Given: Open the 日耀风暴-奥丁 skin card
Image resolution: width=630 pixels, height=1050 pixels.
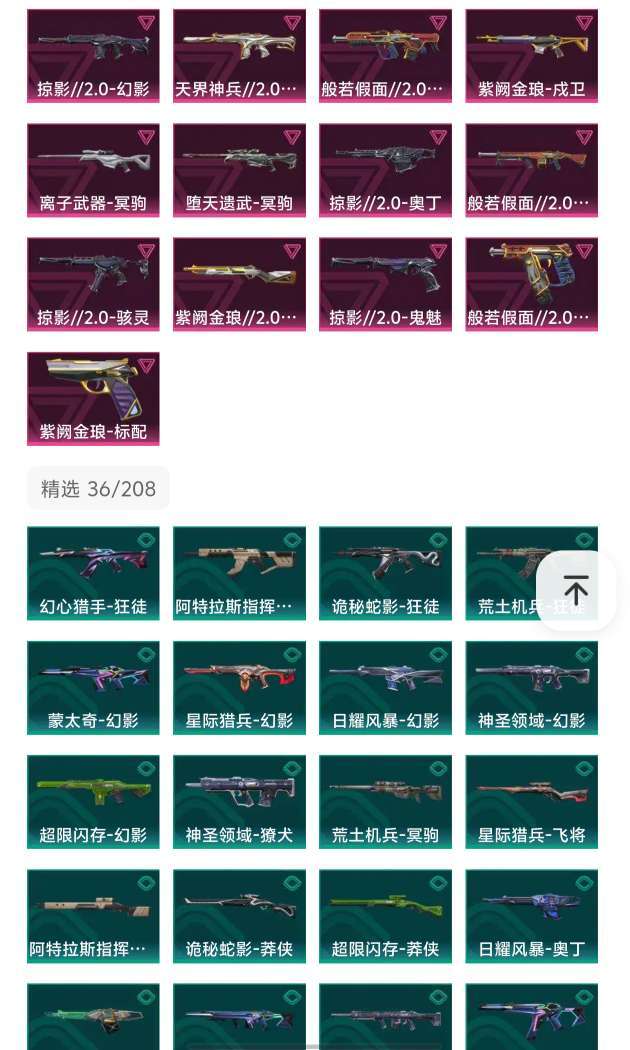Looking at the screenshot, I should pos(531,915).
